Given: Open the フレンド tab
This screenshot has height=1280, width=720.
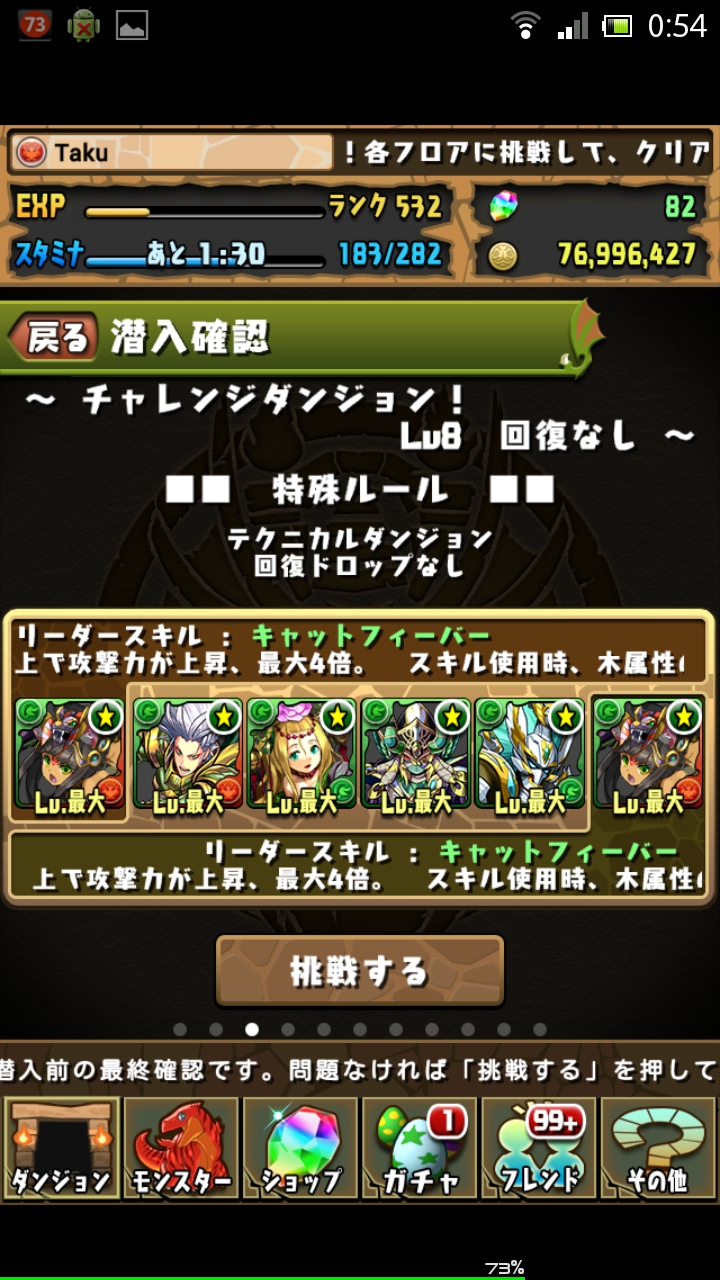Looking at the screenshot, I should coord(538,1148).
